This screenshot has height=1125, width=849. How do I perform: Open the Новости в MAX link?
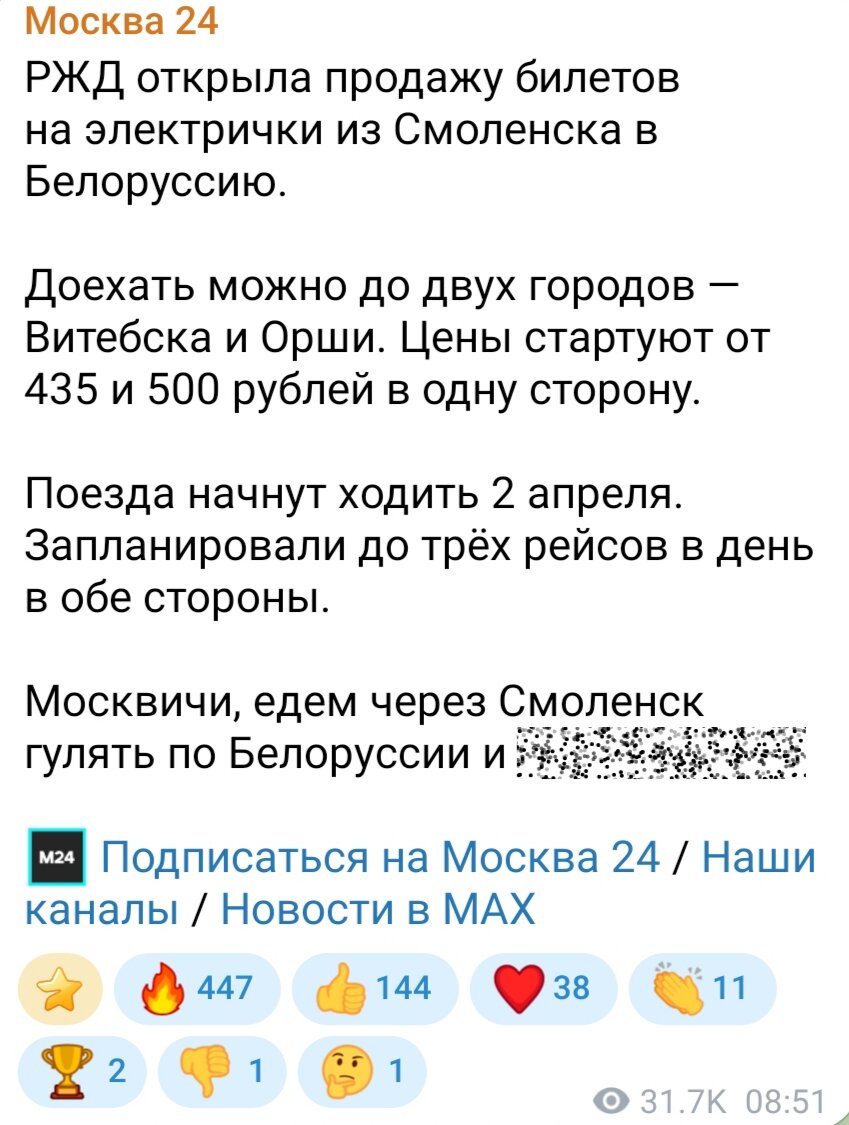point(378,909)
